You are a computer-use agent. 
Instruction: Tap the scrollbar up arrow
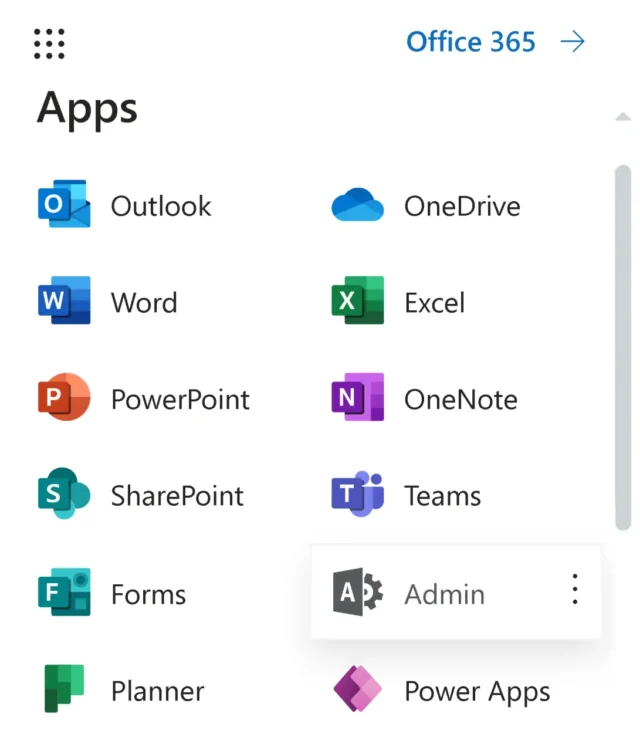click(623, 118)
